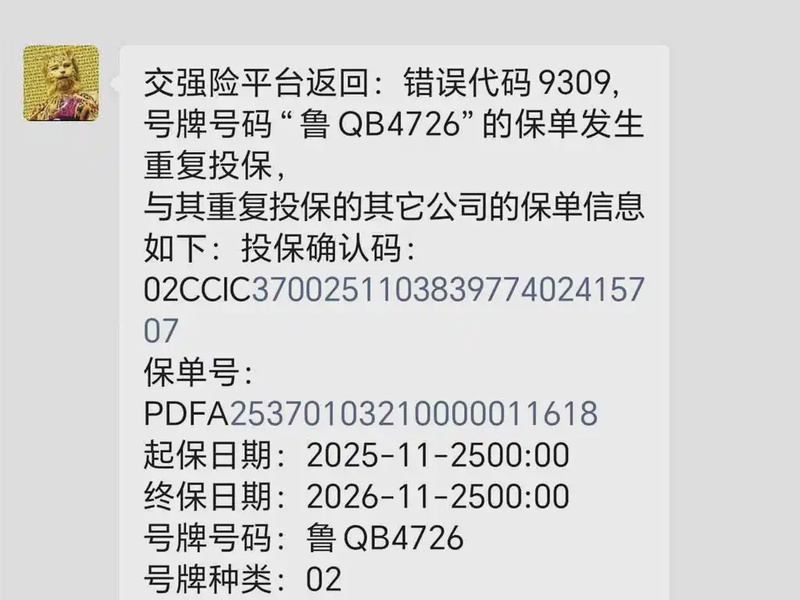Open the message sender's avatar profile
Viewport: 800px width, 600px height.
click(x=61, y=83)
